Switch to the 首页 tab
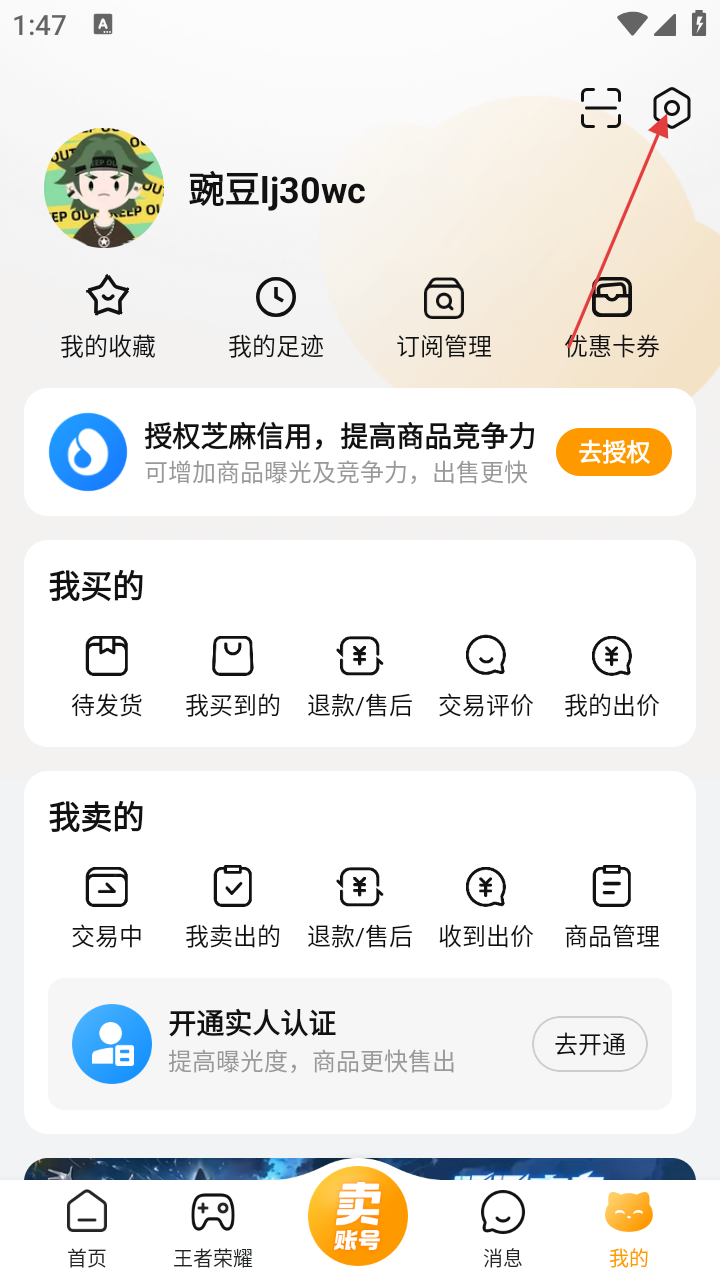Screen dimensions: 720x1280 (x=87, y=1229)
